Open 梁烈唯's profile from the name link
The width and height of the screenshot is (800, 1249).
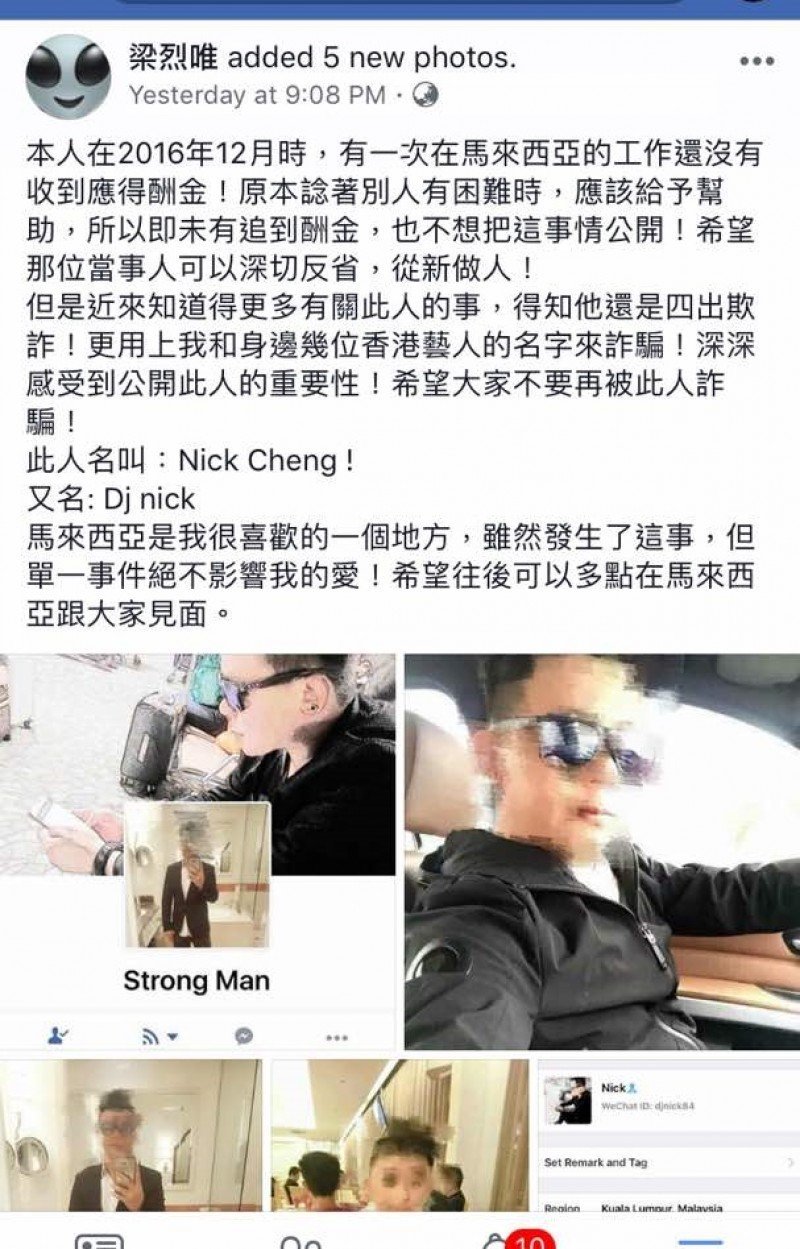click(173, 58)
